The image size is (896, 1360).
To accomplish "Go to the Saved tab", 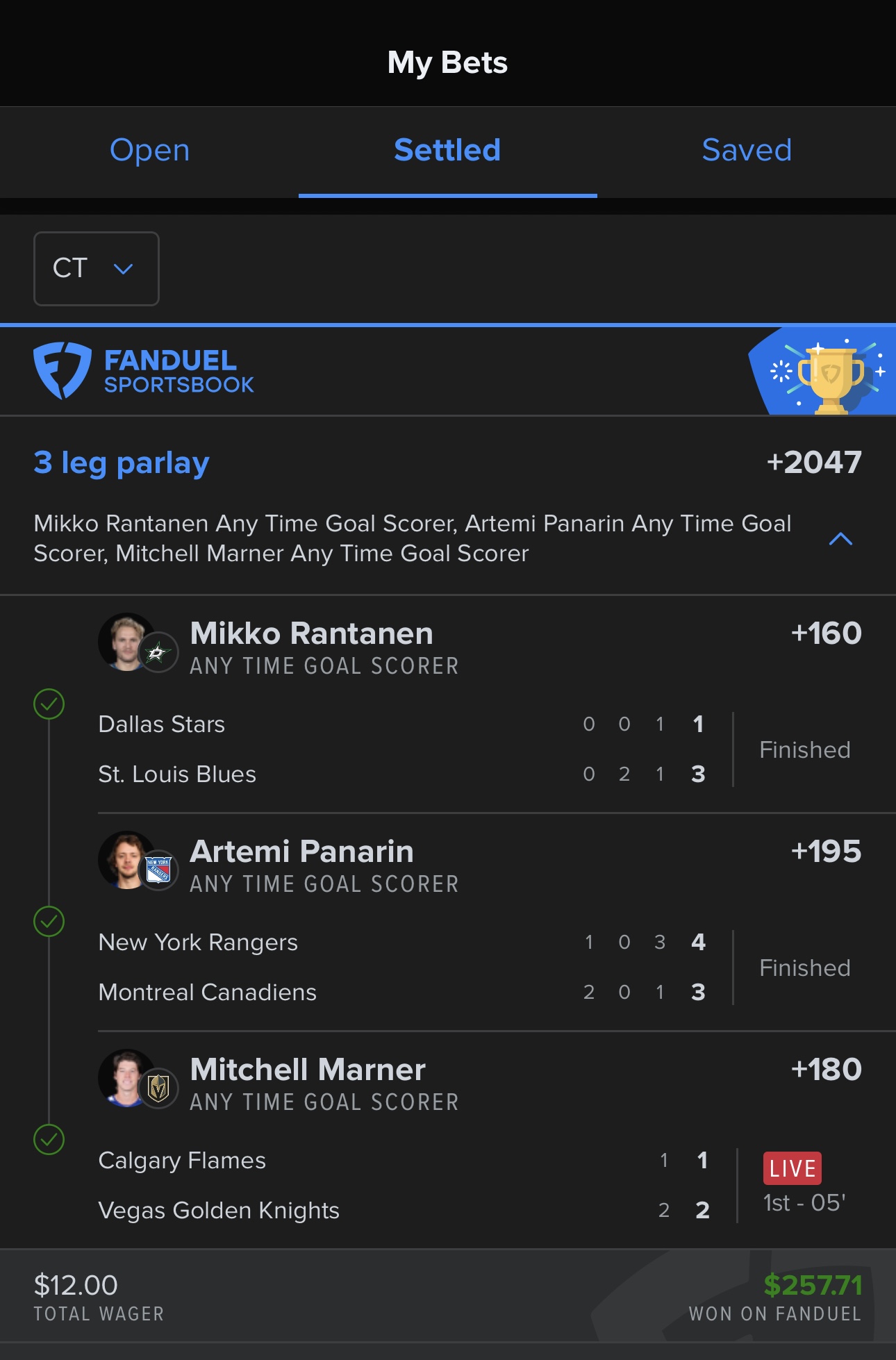I will coord(746,150).
